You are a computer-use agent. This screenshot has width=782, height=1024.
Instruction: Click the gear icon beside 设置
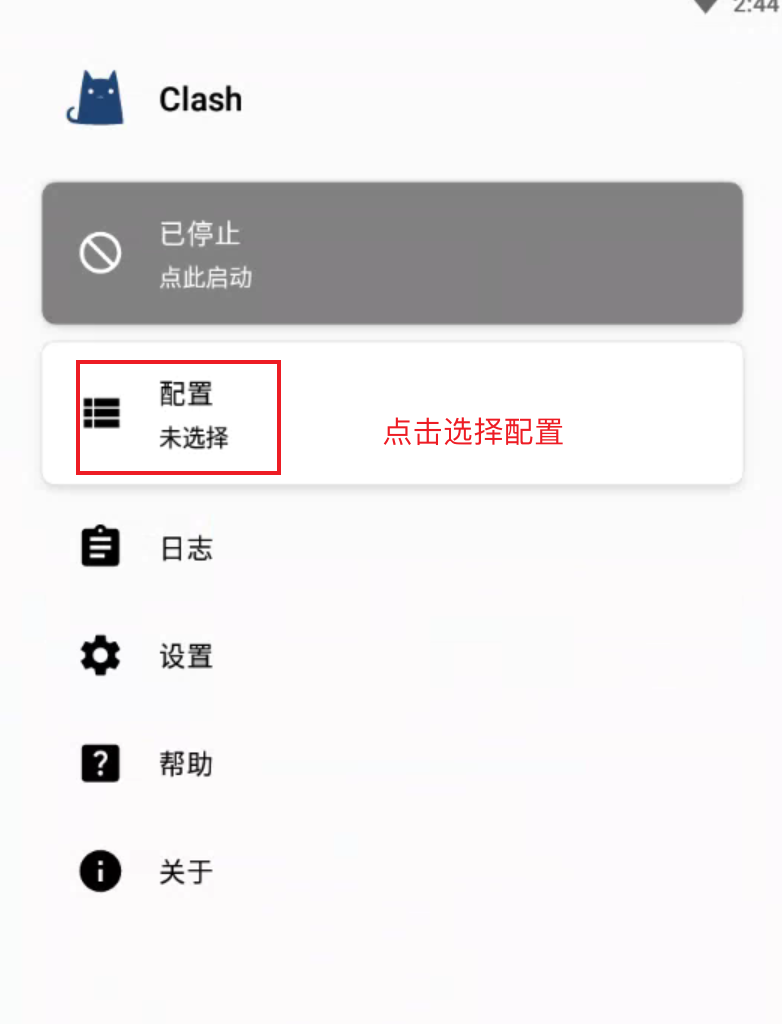[x=98, y=655]
